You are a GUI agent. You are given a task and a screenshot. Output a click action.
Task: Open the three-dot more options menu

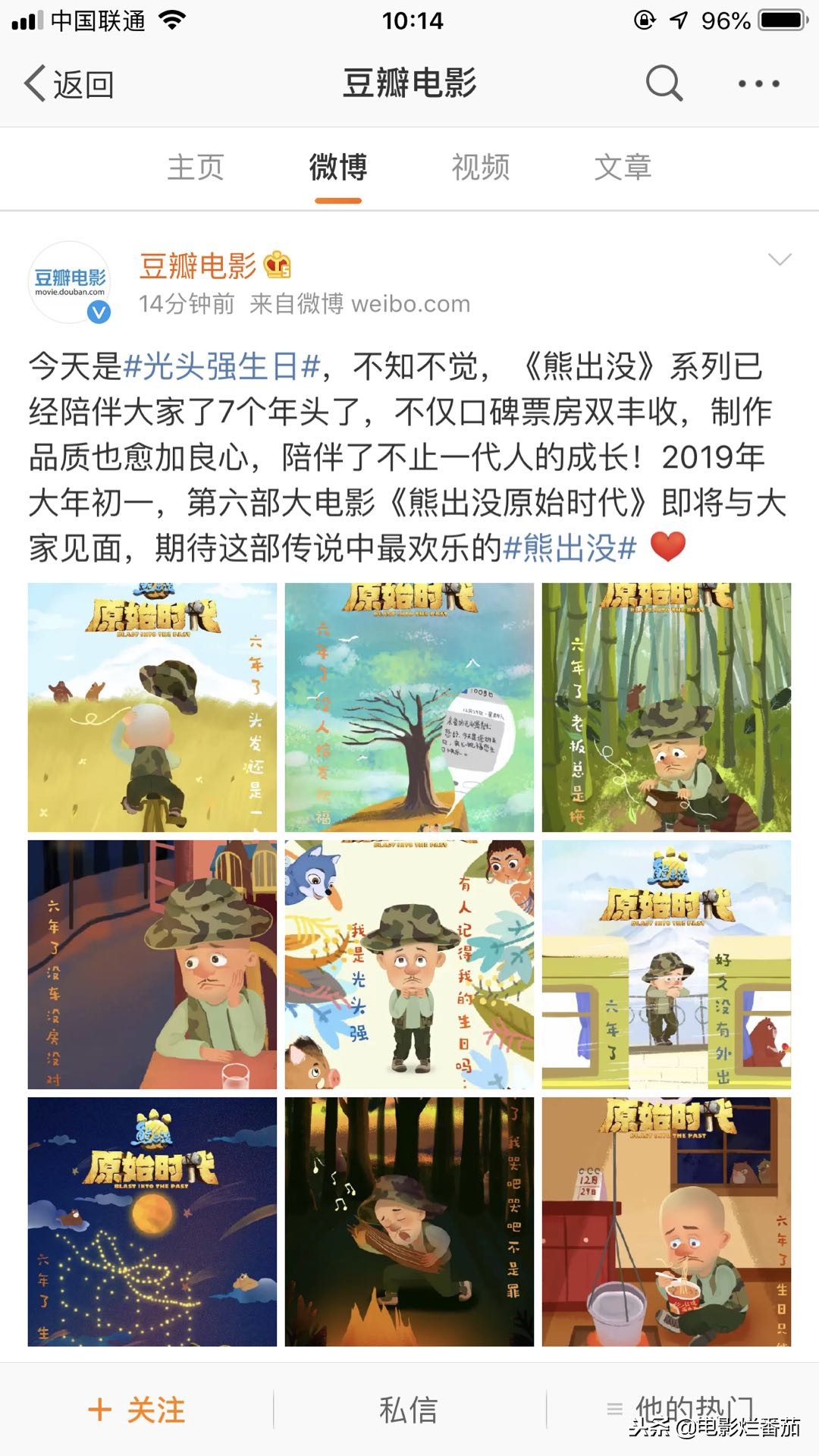pos(758,83)
